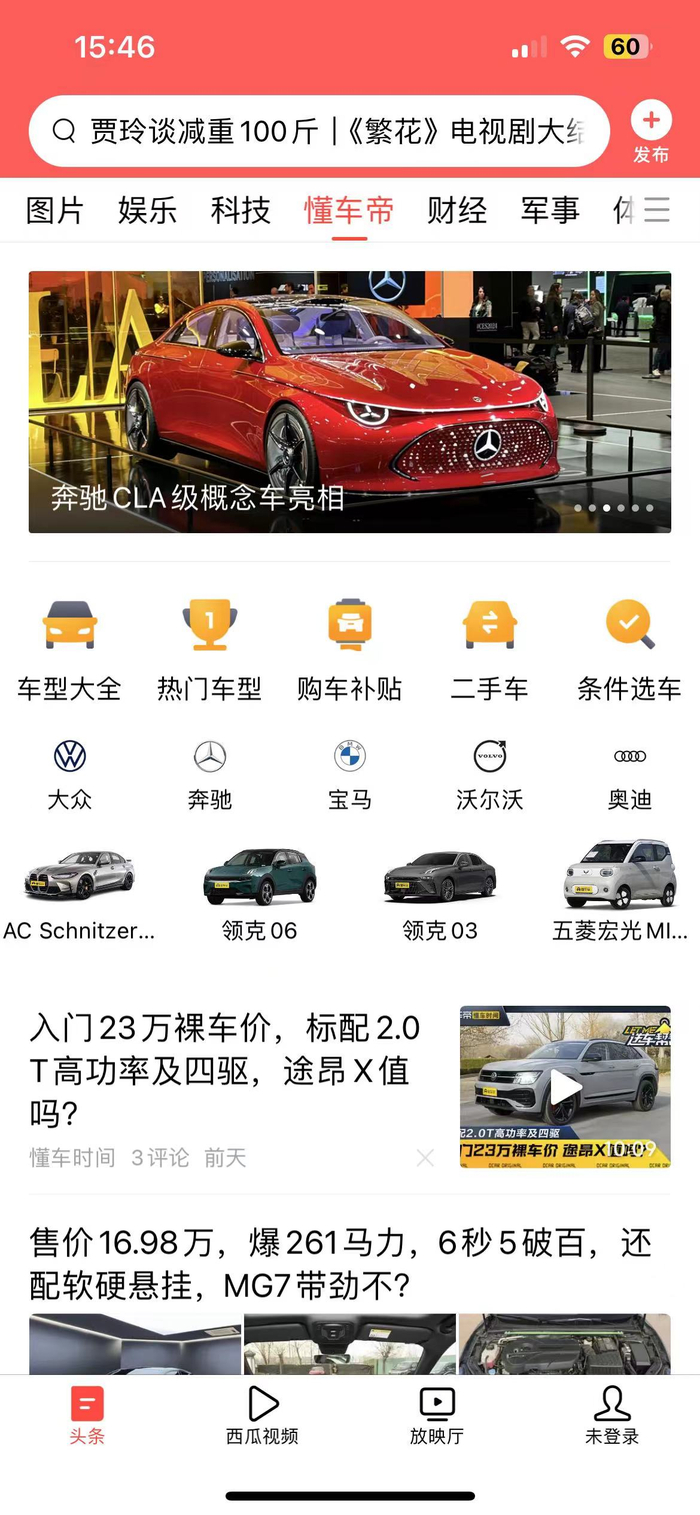View the 领克 06 car model
700x1515 pixels.
(x=260, y=892)
